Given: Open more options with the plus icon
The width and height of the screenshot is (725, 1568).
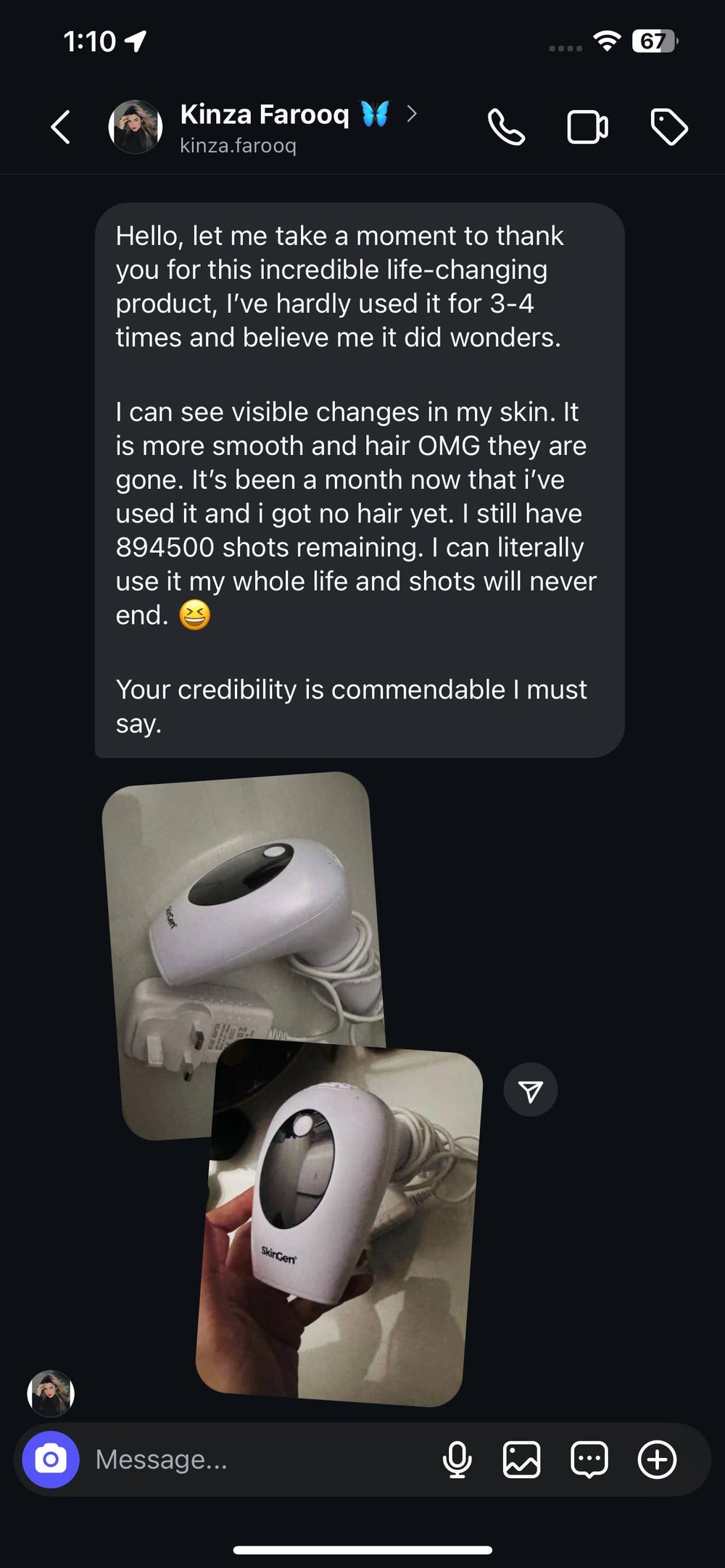Looking at the screenshot, I should point(657,1459).
